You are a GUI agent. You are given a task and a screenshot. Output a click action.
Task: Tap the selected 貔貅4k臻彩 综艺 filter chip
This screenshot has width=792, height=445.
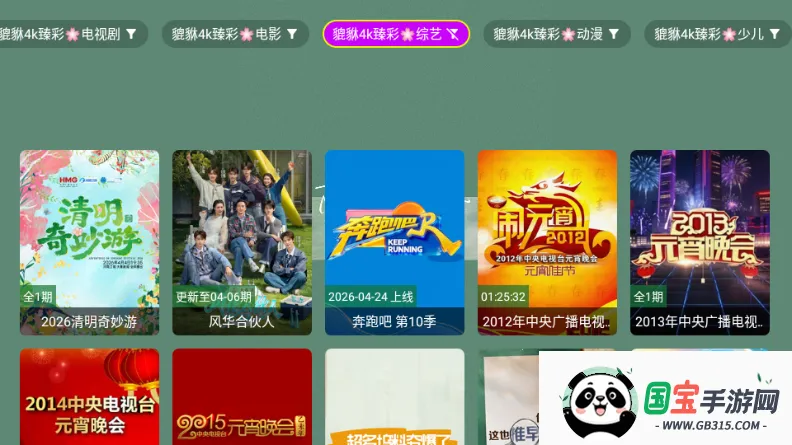(396, 34)
